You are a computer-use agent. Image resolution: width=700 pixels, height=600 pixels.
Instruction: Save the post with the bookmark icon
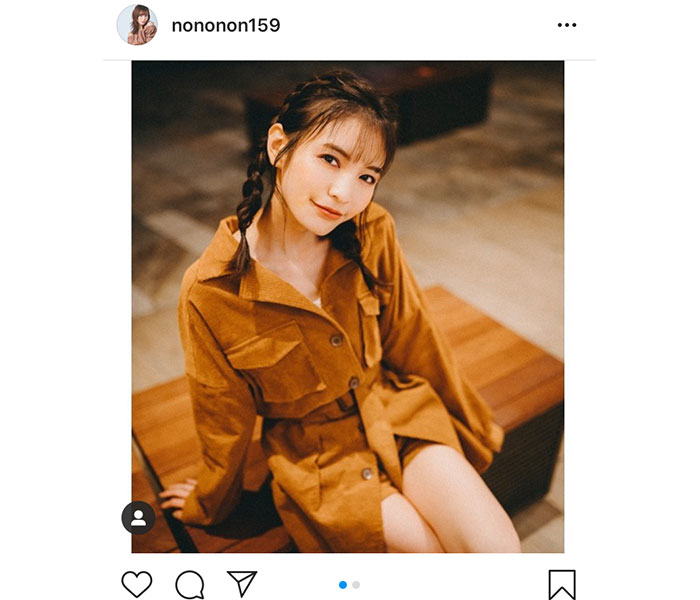pos(562,584)
